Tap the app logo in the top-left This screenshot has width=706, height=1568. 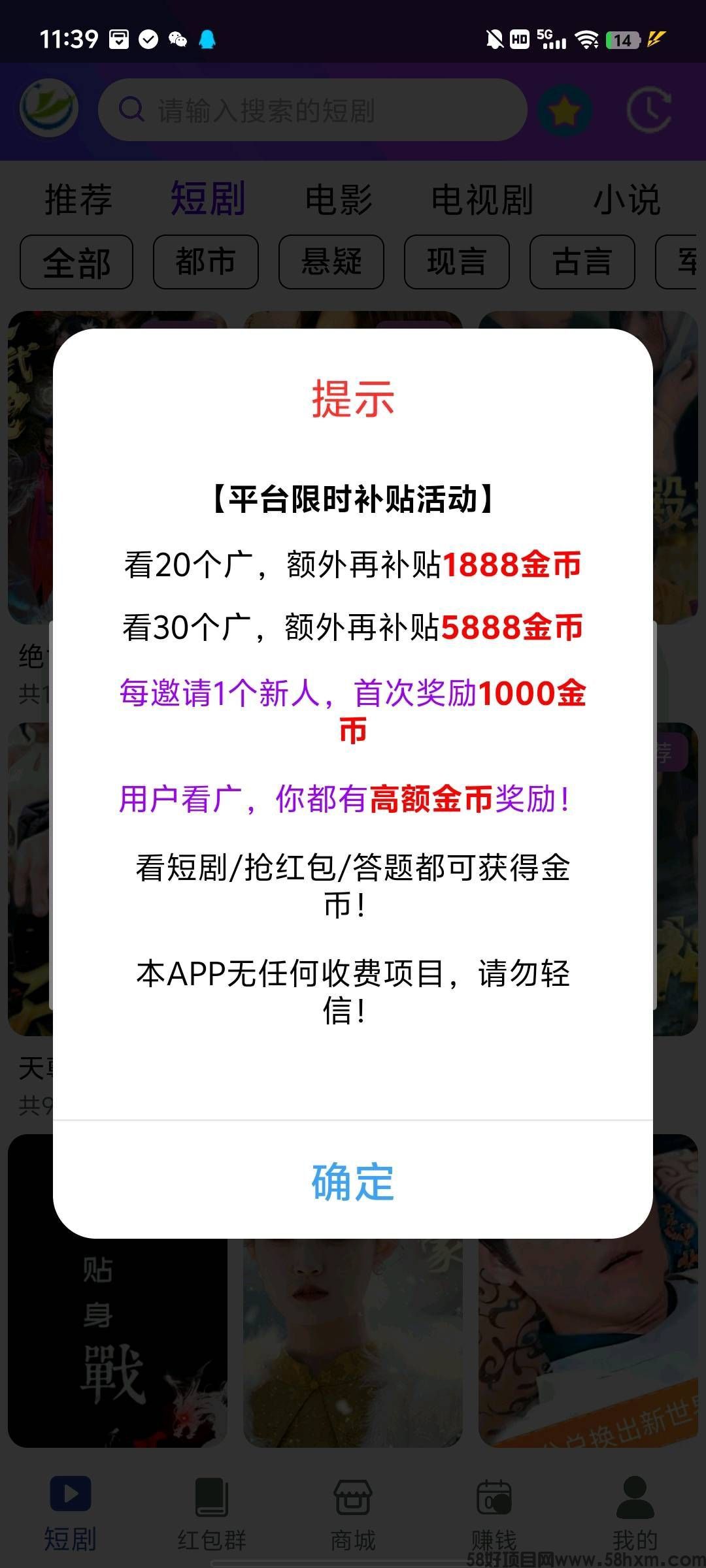pyautogui.click(x=46, y=108)
